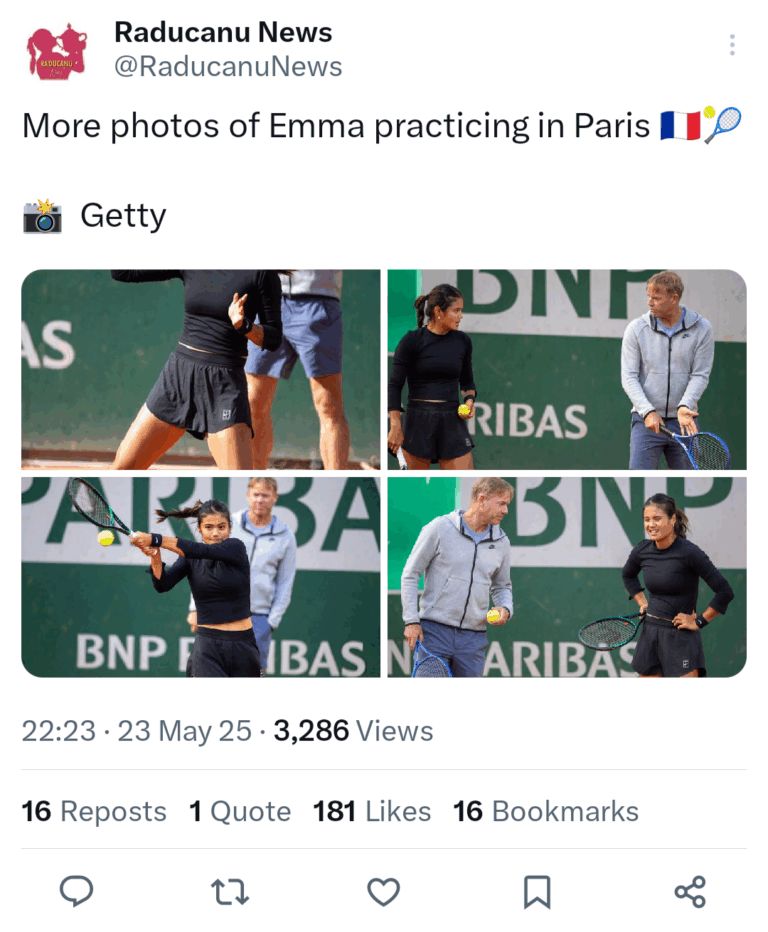Like the tweet using the heart icon
This screenshot has height=932, width=768.
click(385, 888)
